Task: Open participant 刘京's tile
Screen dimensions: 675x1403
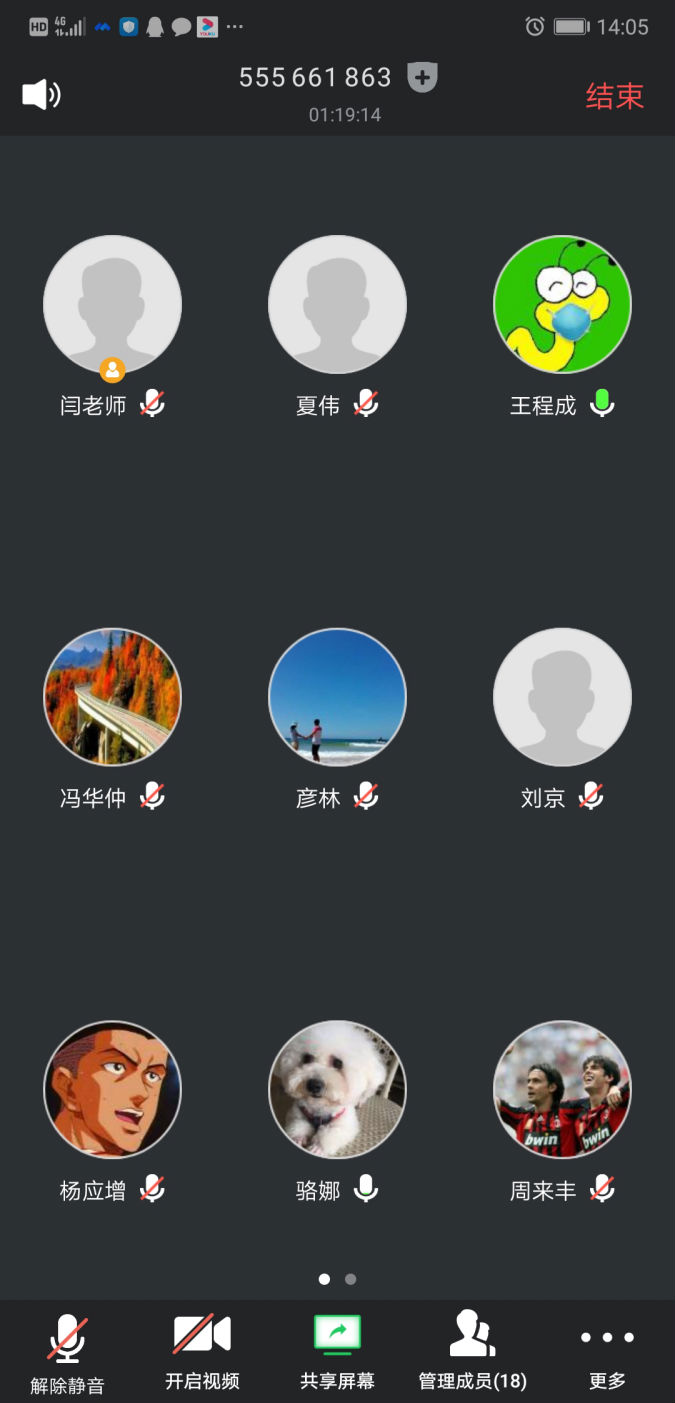Action: (562, 697)
